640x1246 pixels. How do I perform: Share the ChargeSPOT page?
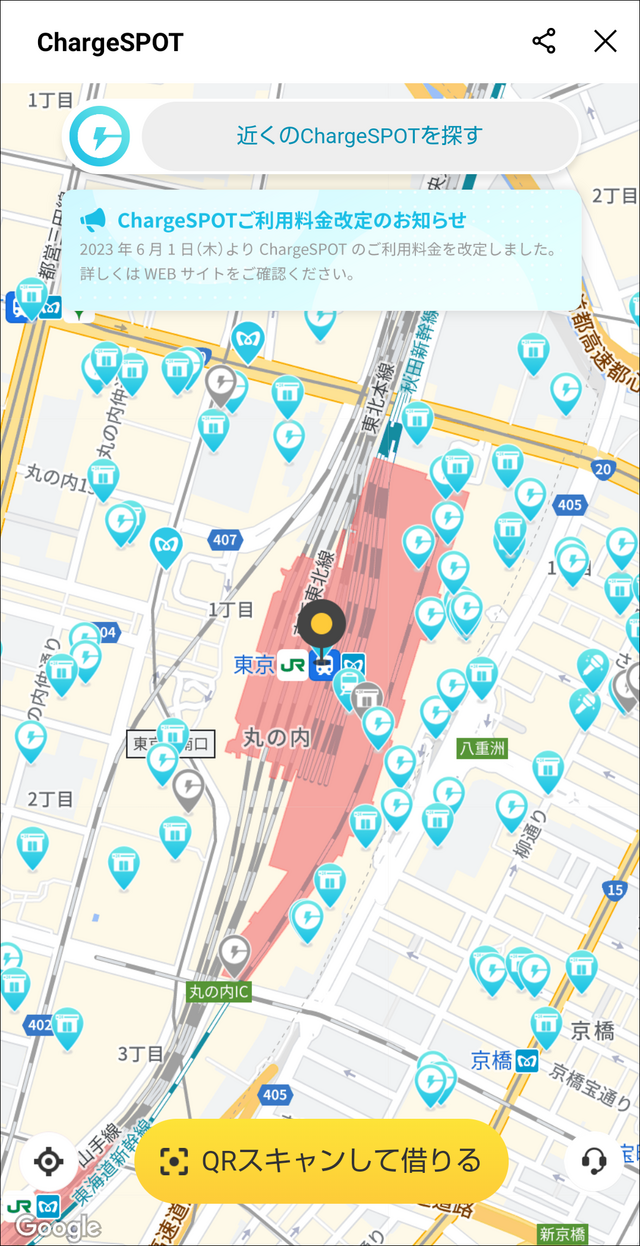click(x=544, y=41)
